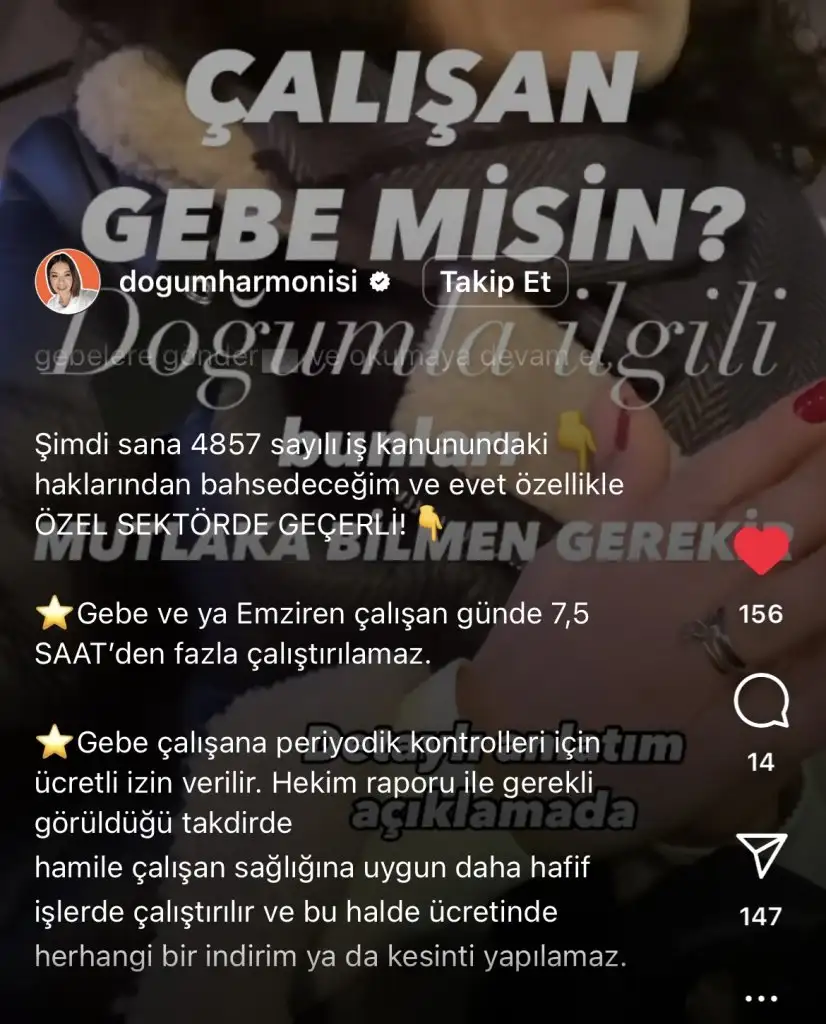The image size is (826, 1024).
Task: Tap the Takip Et follow button
Action: [495, 283]
